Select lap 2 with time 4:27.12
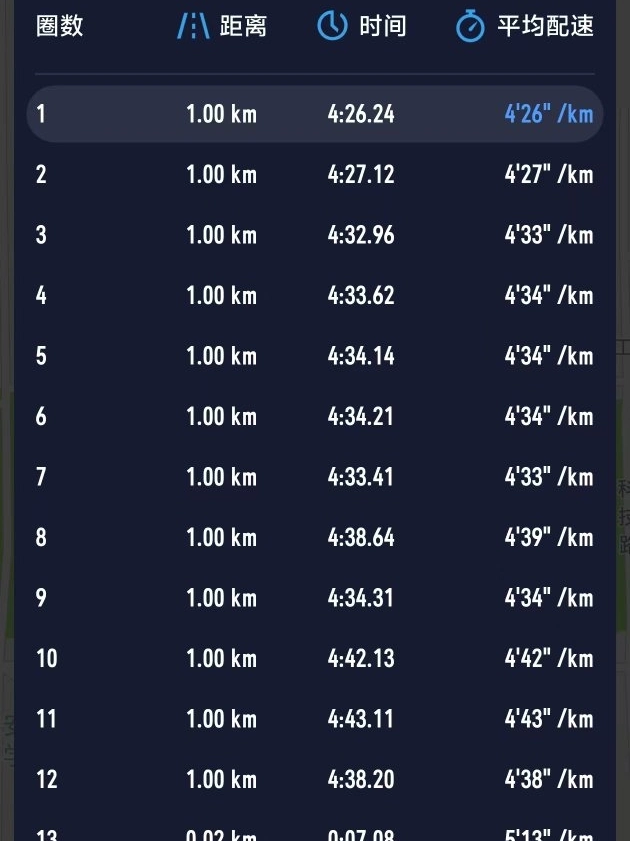This screenshot has width=630, height=841. point(315,175)
